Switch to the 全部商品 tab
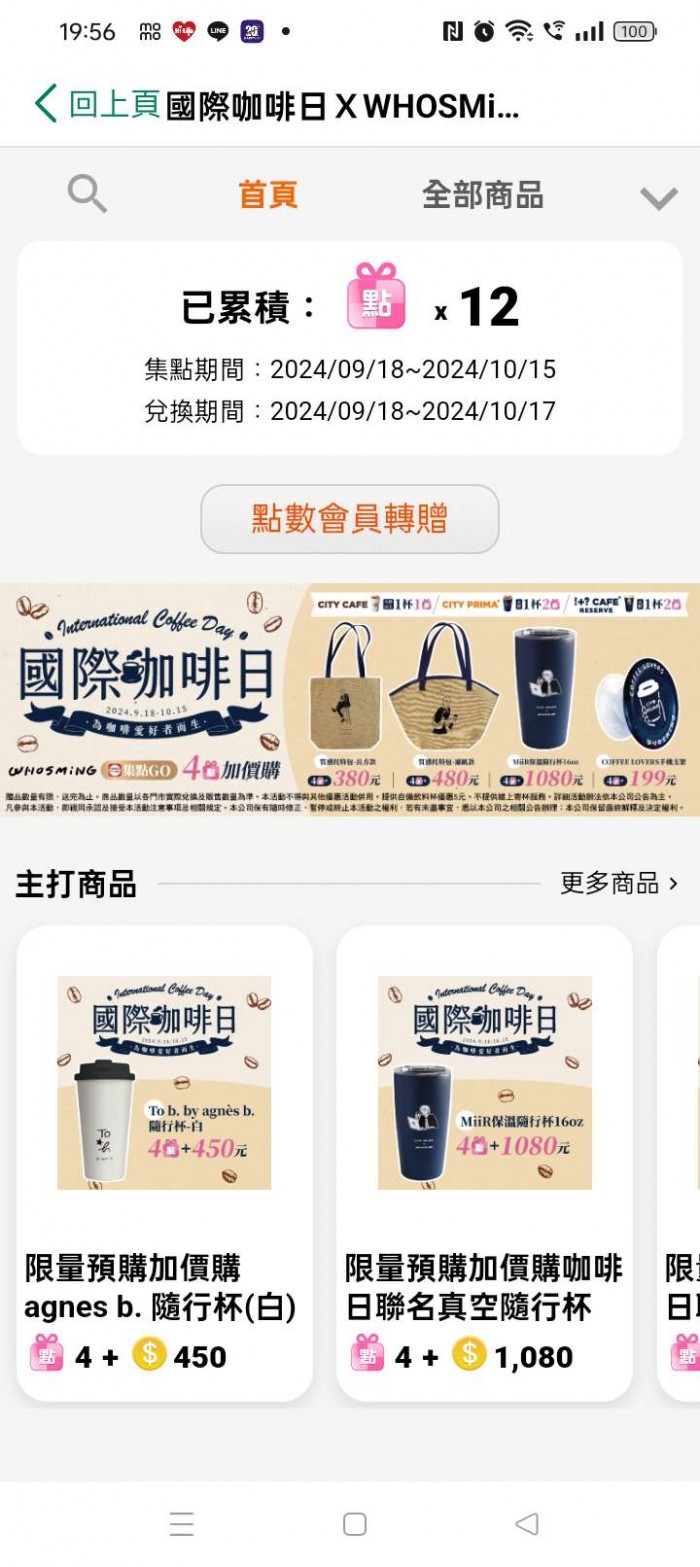 pos(482,194)
